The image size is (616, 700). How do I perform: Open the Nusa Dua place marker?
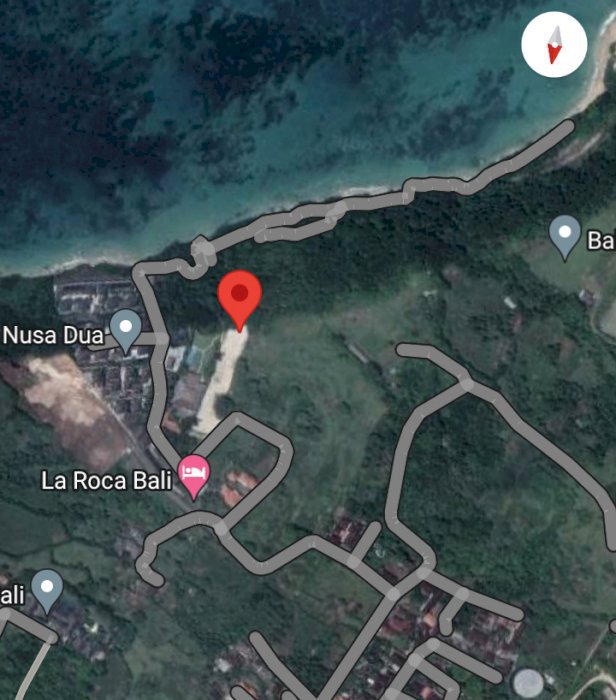click(x=125, y=329)
